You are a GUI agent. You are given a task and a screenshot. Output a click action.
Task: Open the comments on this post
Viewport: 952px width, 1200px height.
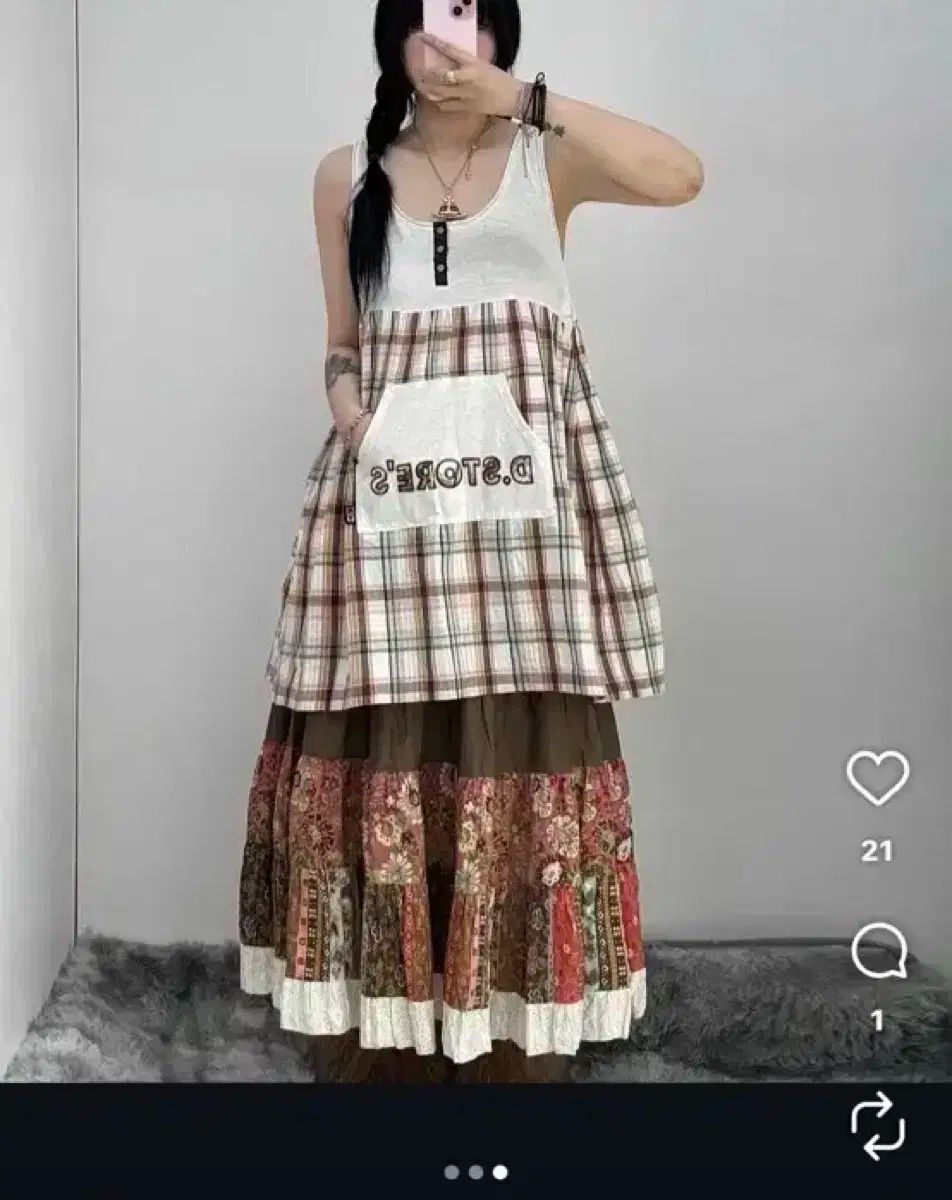[878, 951]
